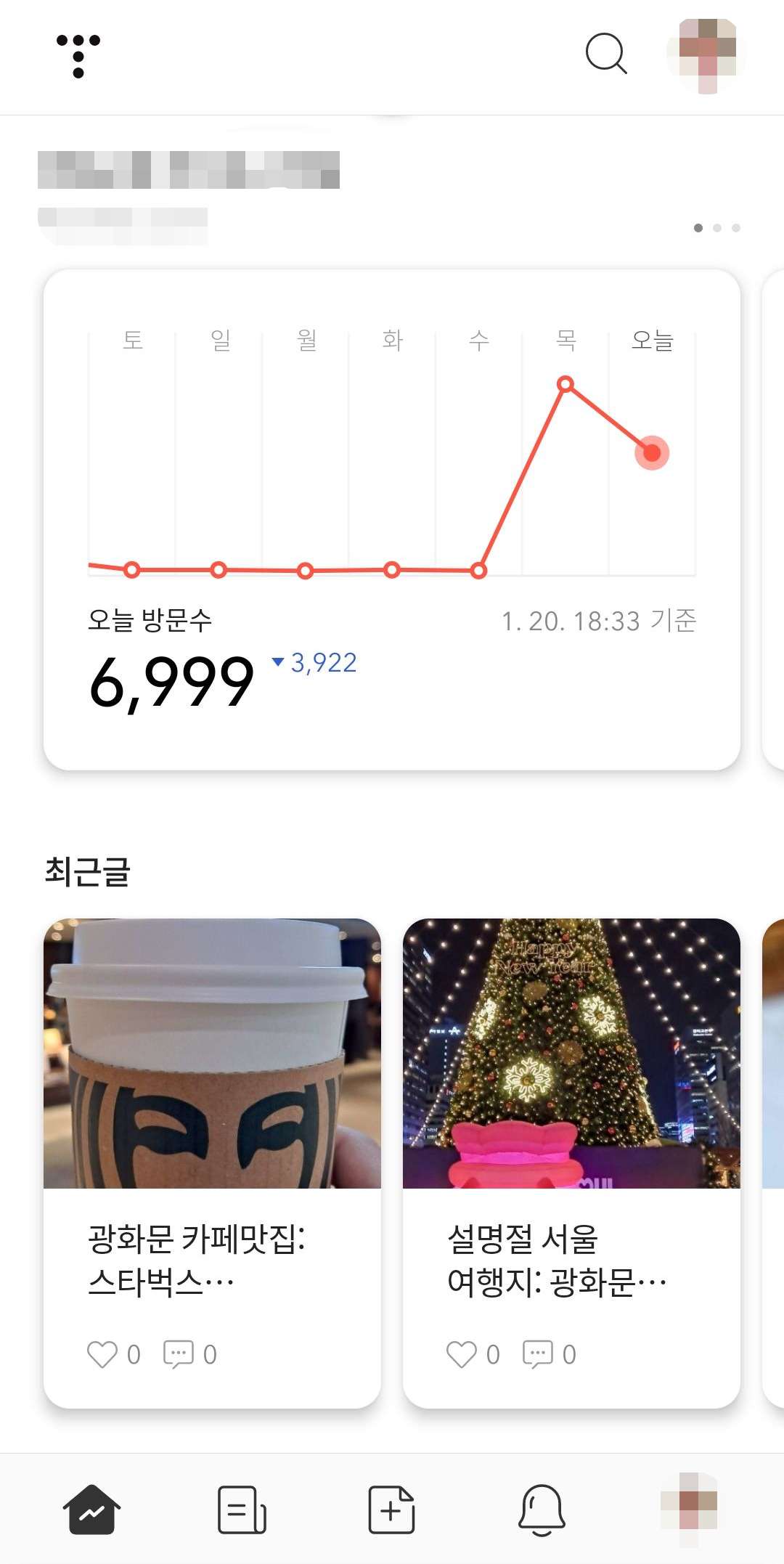
Task: Select the second page indicator dot
Action: pos(716,228)
